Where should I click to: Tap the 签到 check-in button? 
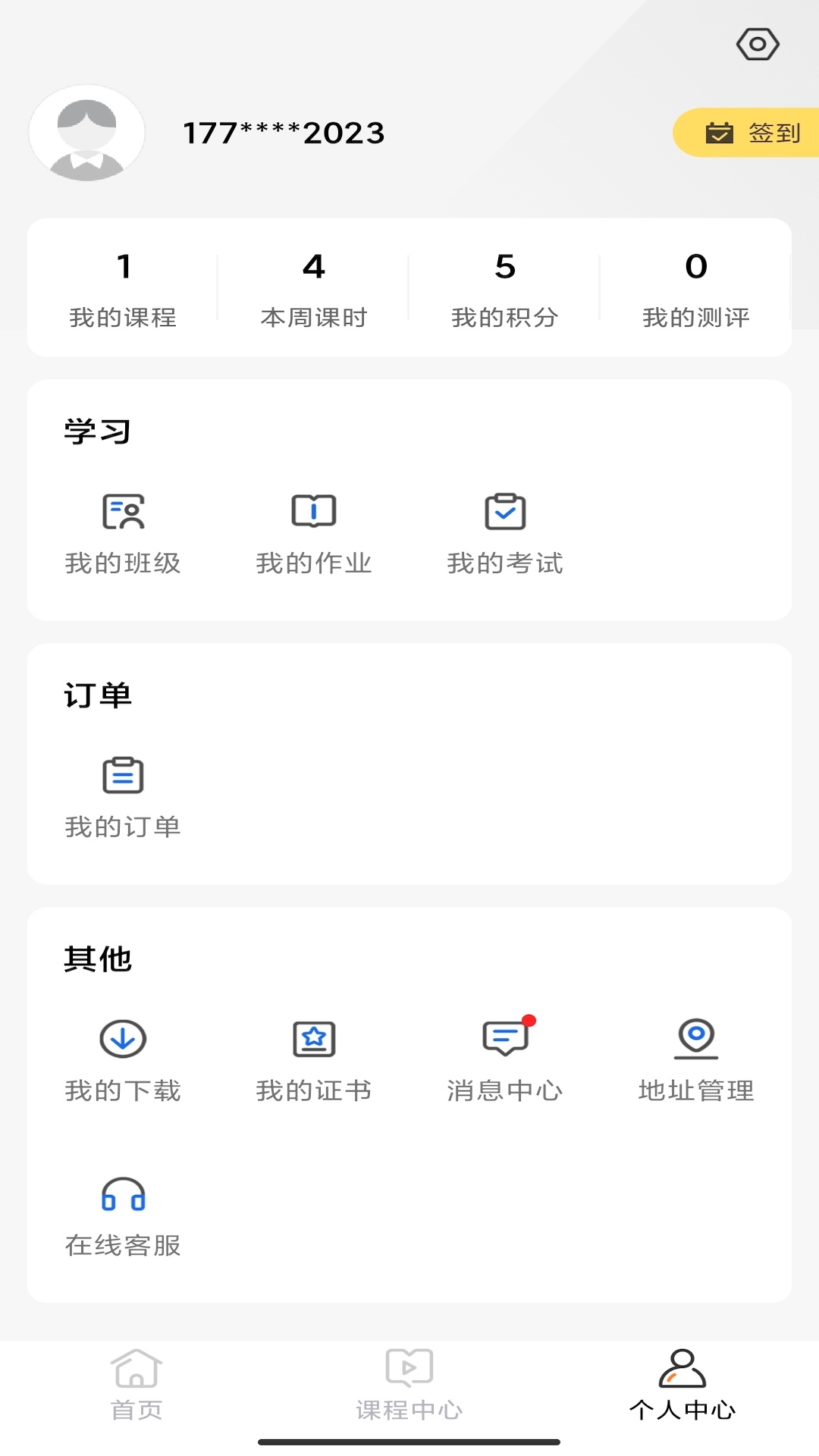tap(751, 133)
